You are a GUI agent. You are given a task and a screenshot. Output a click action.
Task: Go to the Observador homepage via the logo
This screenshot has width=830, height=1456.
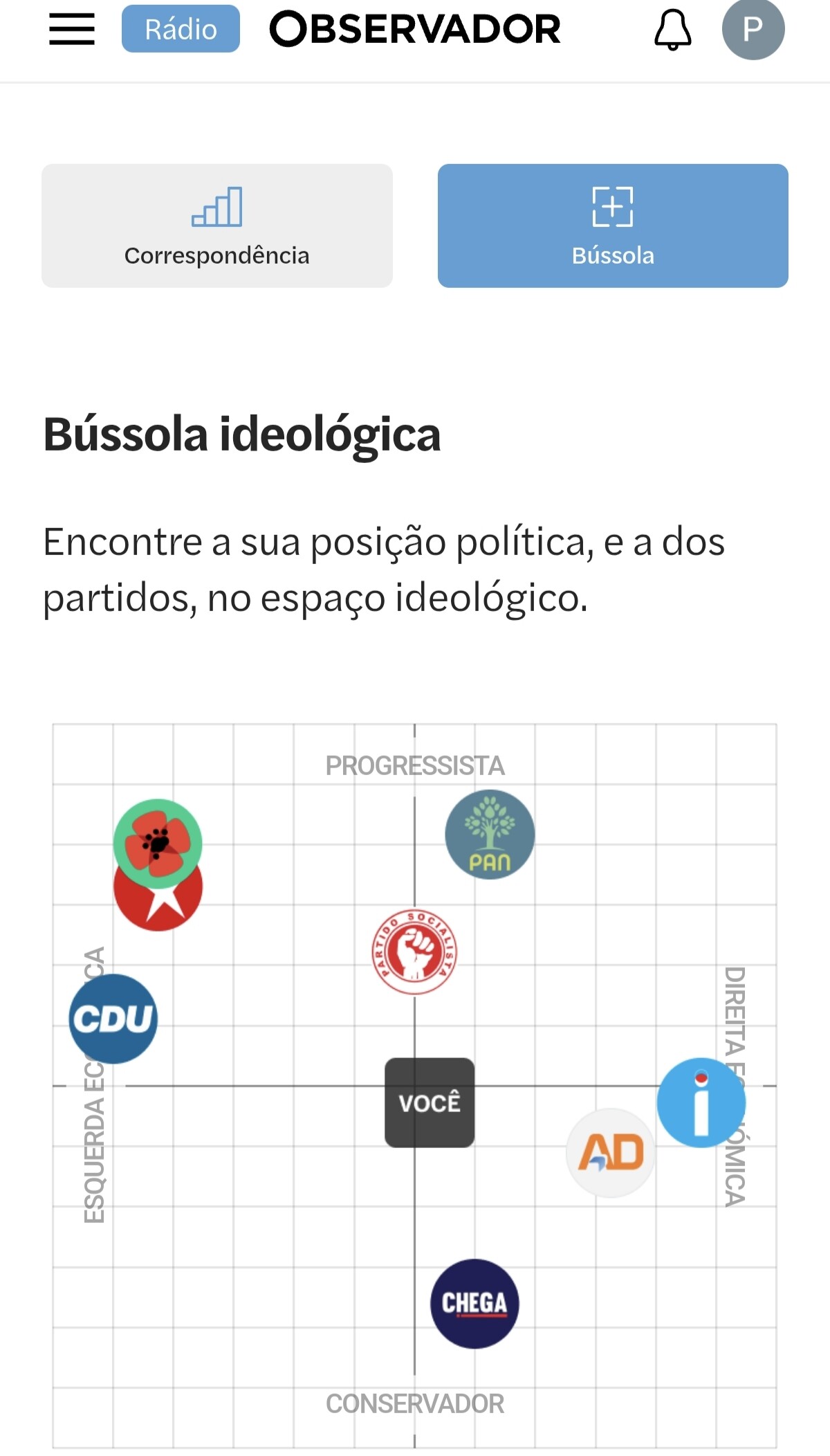click(x=415, y=29)
